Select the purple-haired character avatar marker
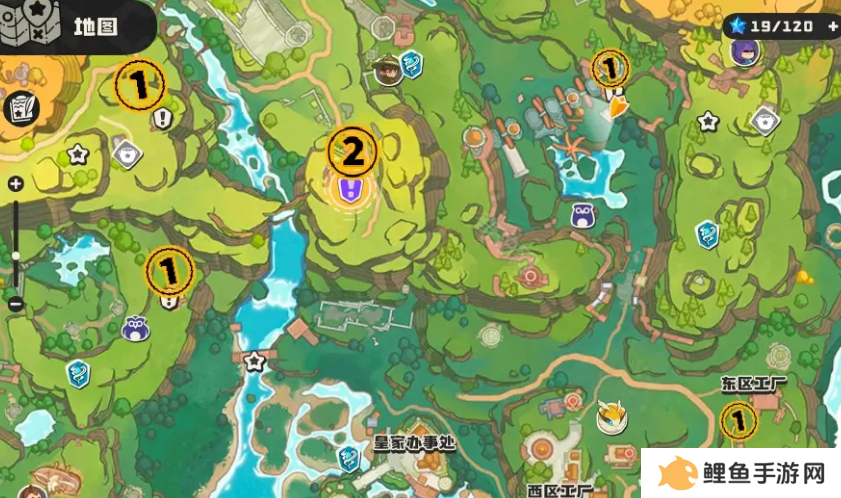The height and width of the screenshot is (498, 841). pyautogui.click(x=743, y=52)
